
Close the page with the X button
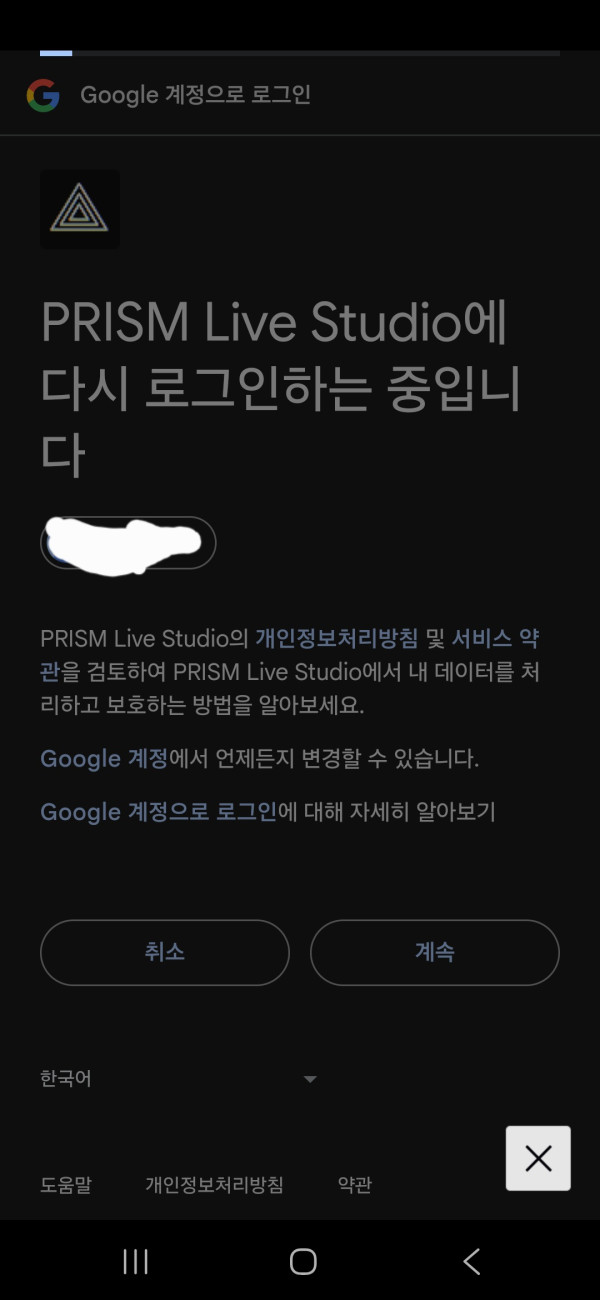pyautogui.click(x=538, y=1158)
